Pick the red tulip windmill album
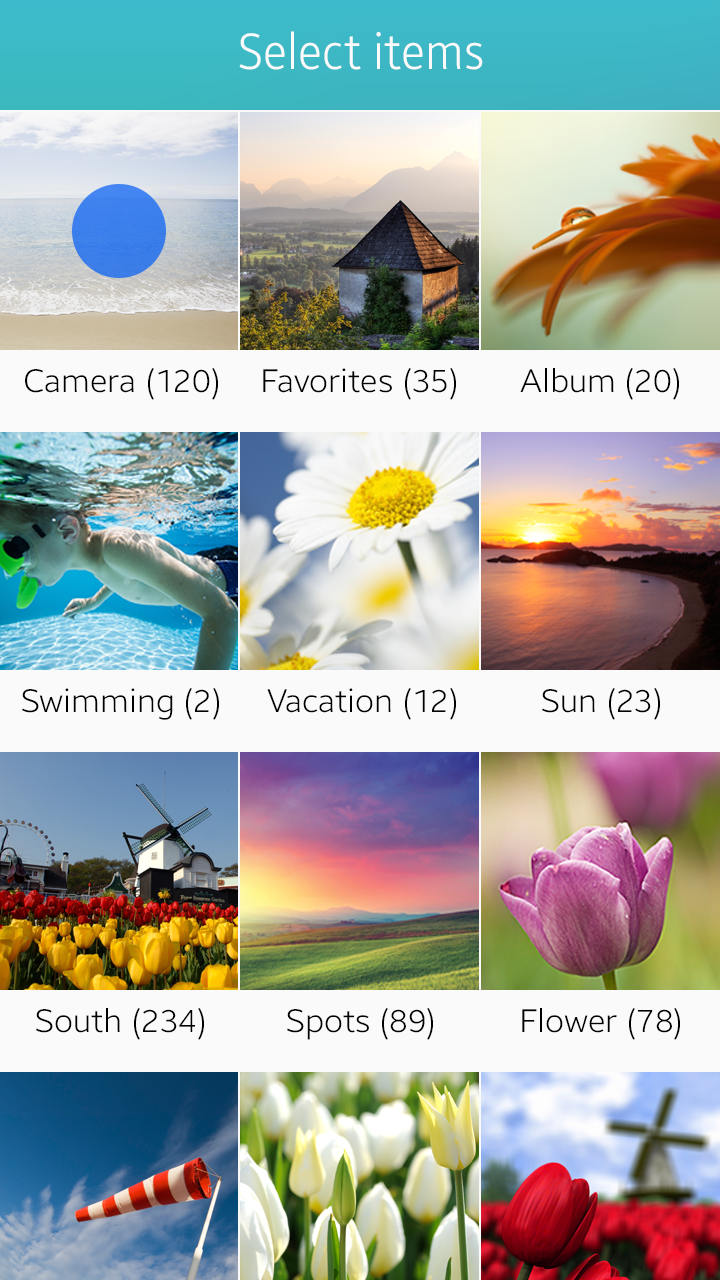The height and width of the screenshot is (1280, 720). pyautogui.click(x=600, y=1176)
